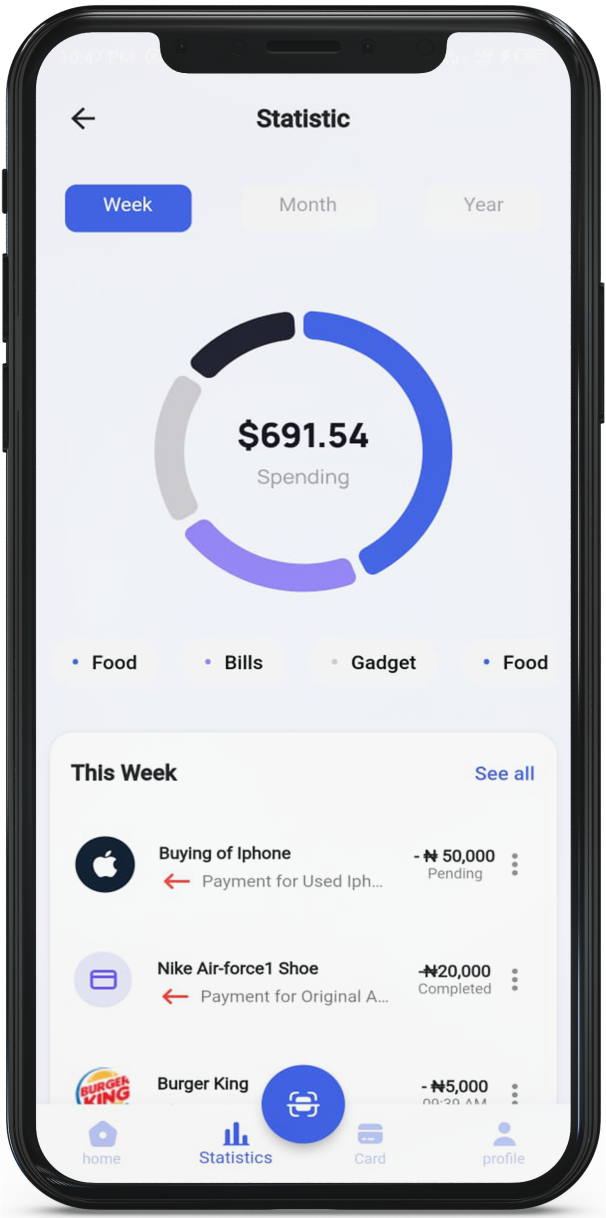Go to the home tab
This screenshot has width=606, height=1218.
point(102,1144)
